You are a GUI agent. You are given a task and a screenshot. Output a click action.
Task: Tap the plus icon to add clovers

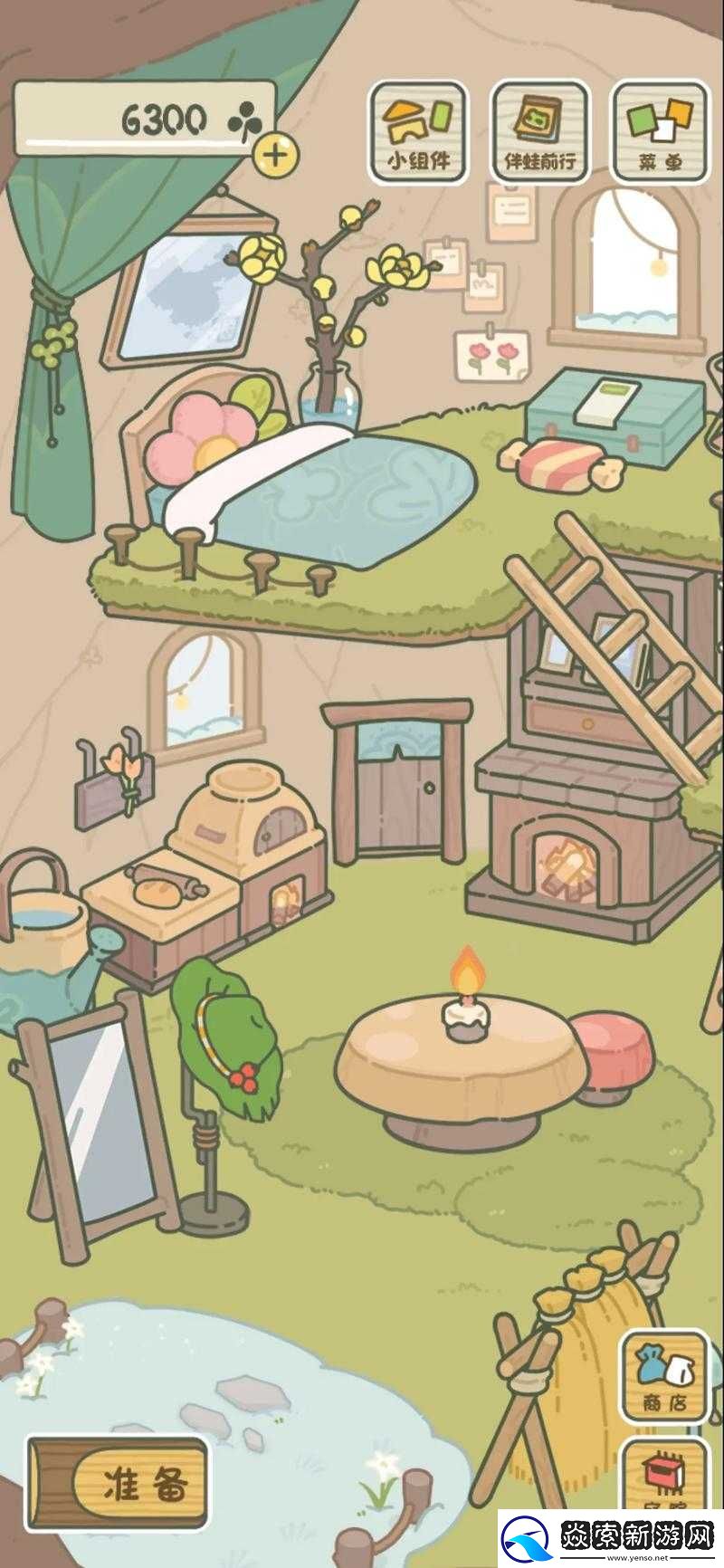275,155
